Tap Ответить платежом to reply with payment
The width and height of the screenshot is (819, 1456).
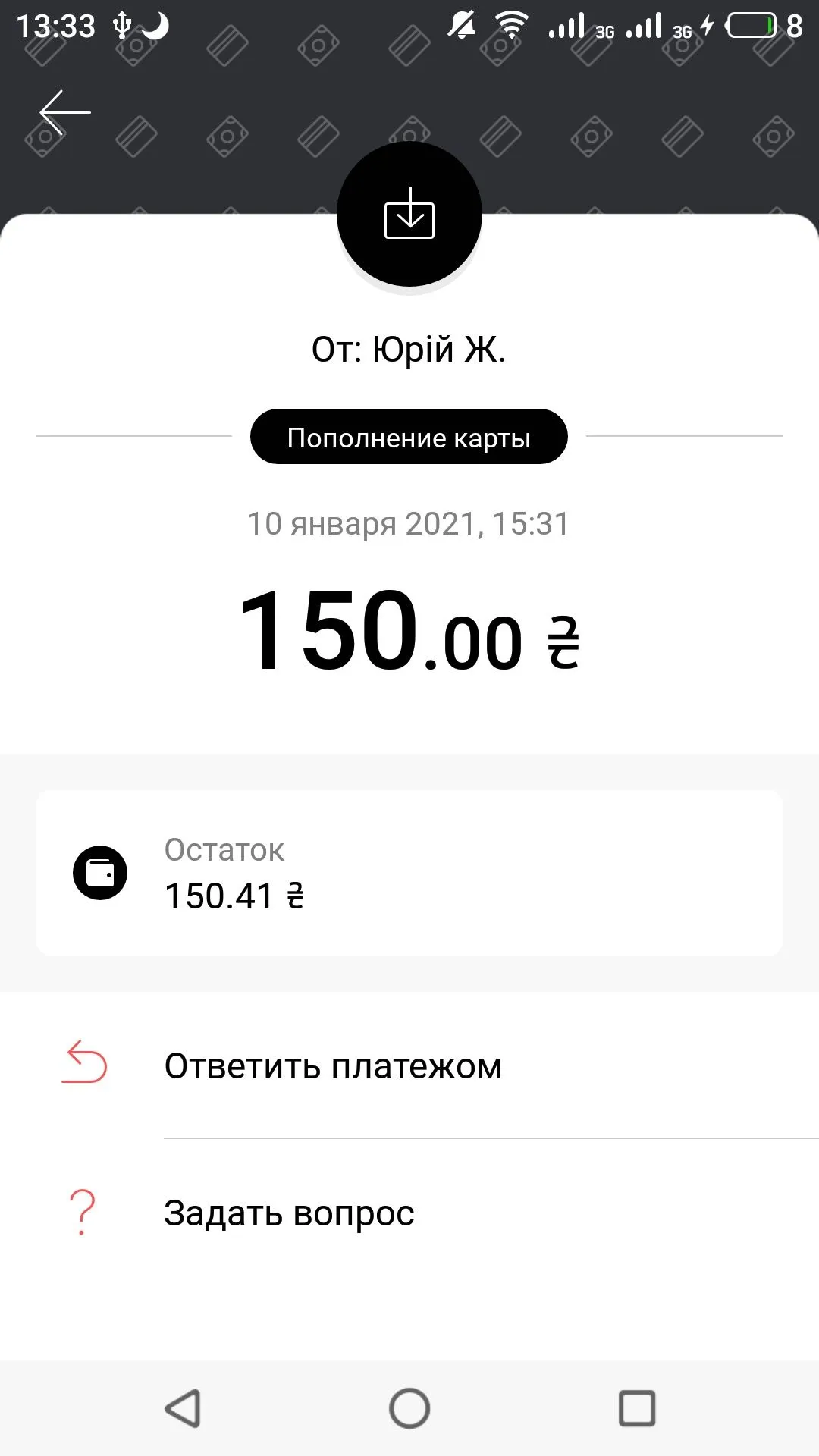pos(333,1065)
